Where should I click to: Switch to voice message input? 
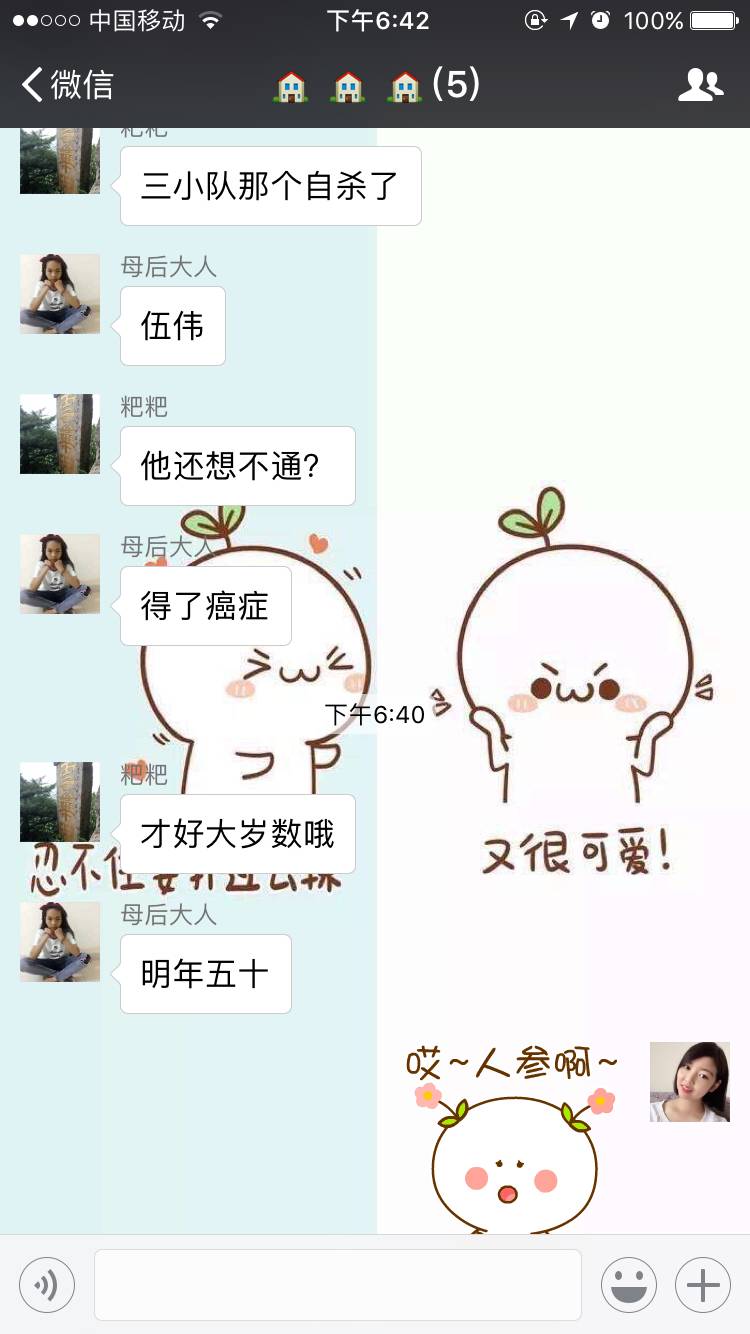(47, 1285)
